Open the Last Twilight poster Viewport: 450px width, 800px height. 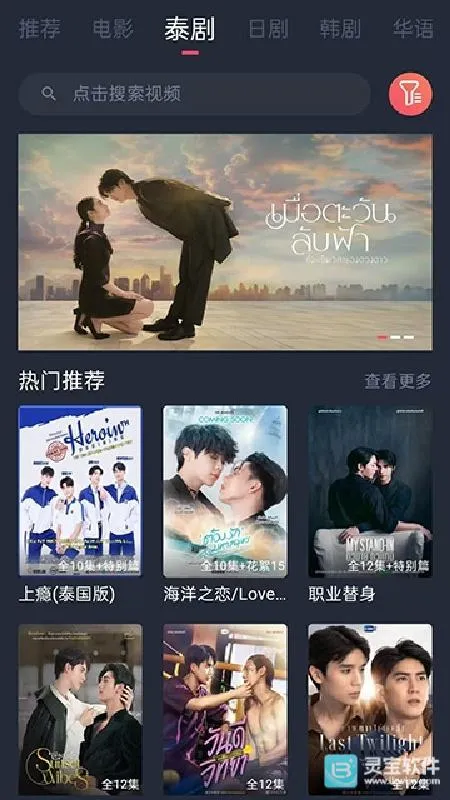(370, 709)
